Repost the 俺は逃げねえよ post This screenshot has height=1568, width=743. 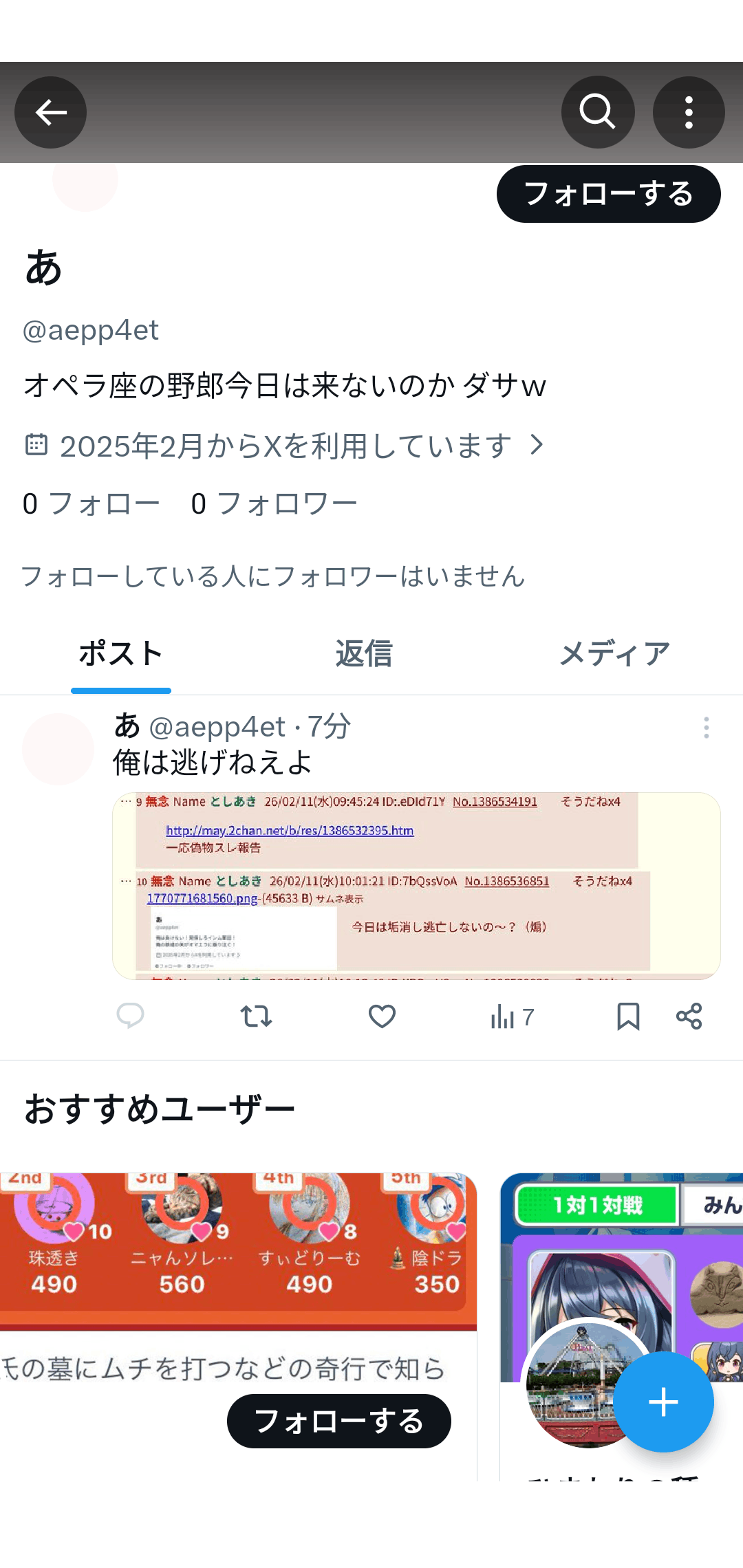point(256,1016)
